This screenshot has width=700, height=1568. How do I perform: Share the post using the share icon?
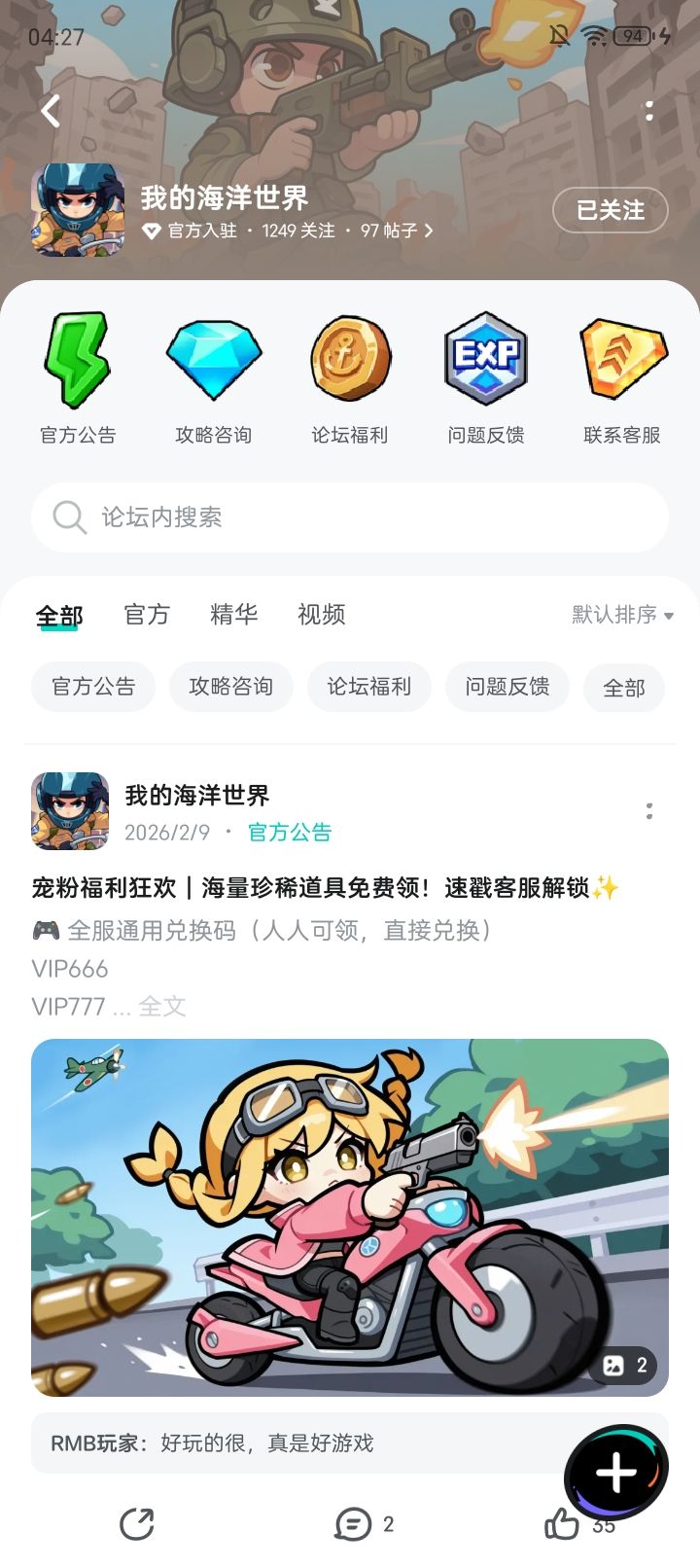(x=139, y=1523)
